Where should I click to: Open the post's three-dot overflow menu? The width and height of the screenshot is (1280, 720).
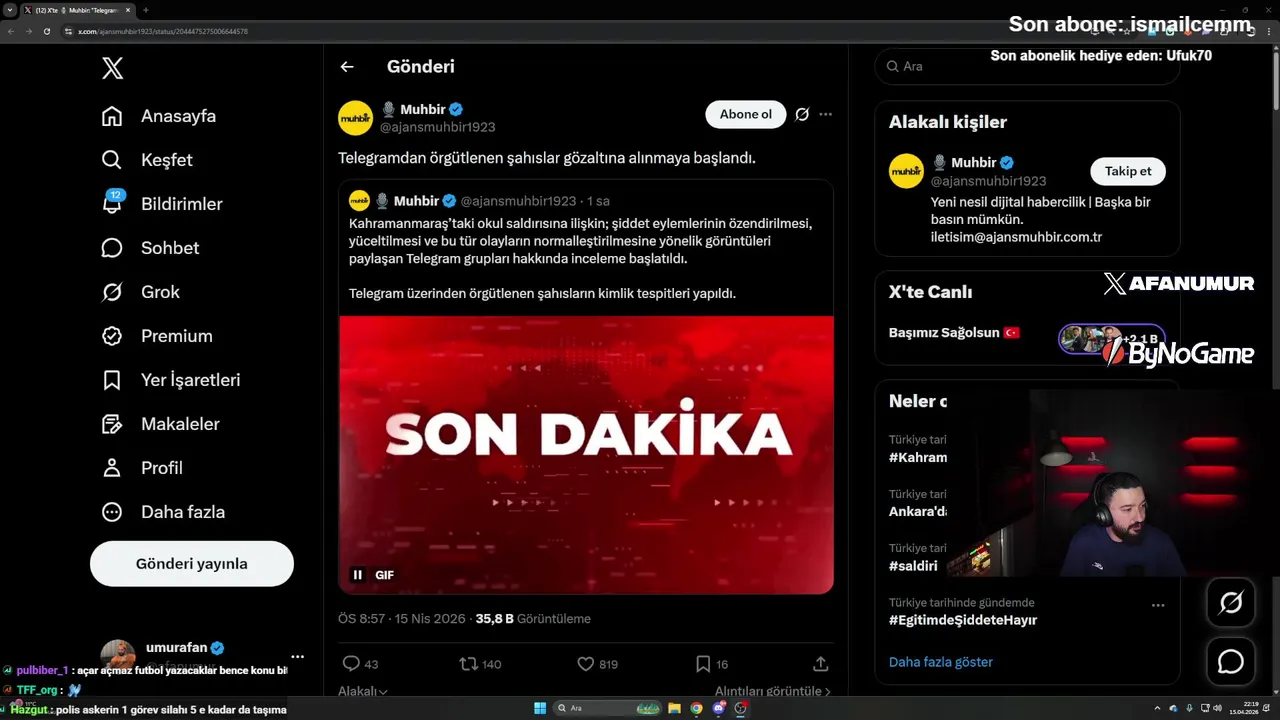pos(825,114)
